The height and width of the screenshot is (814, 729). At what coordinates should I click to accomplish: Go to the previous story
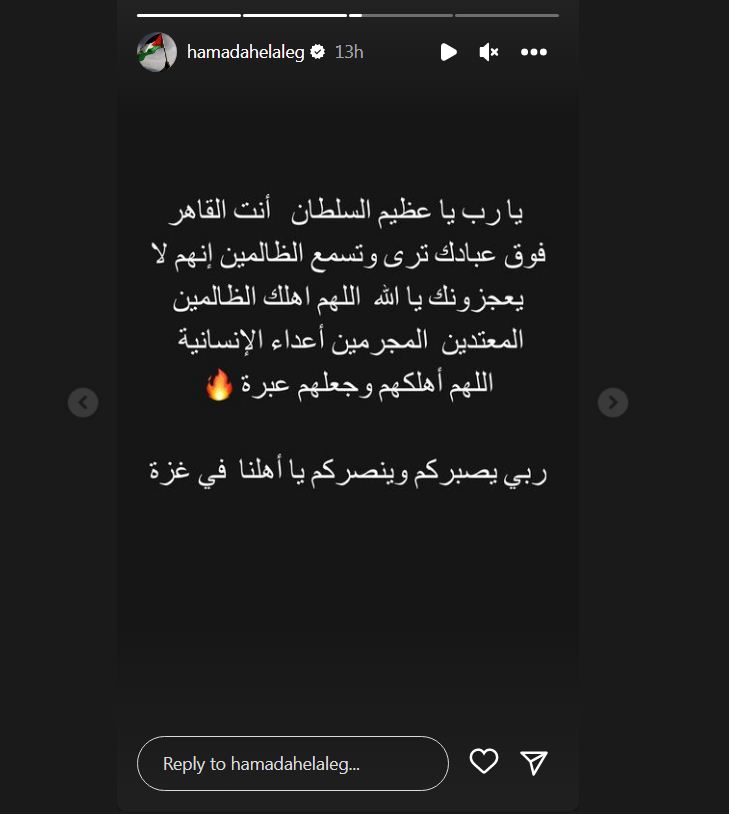click(x=83, y=403)
